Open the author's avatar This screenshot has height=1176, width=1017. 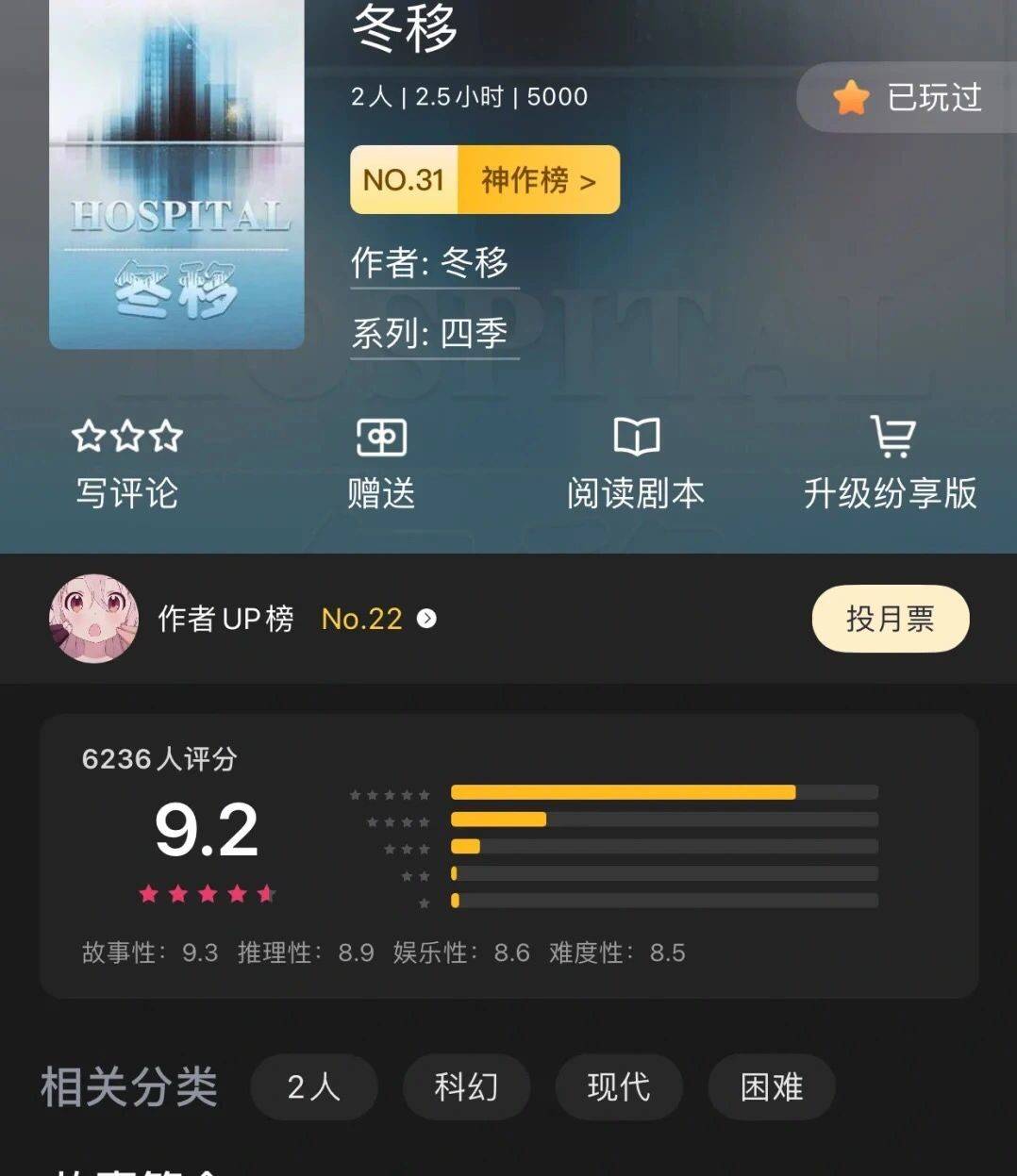click(x=93, y=619)
